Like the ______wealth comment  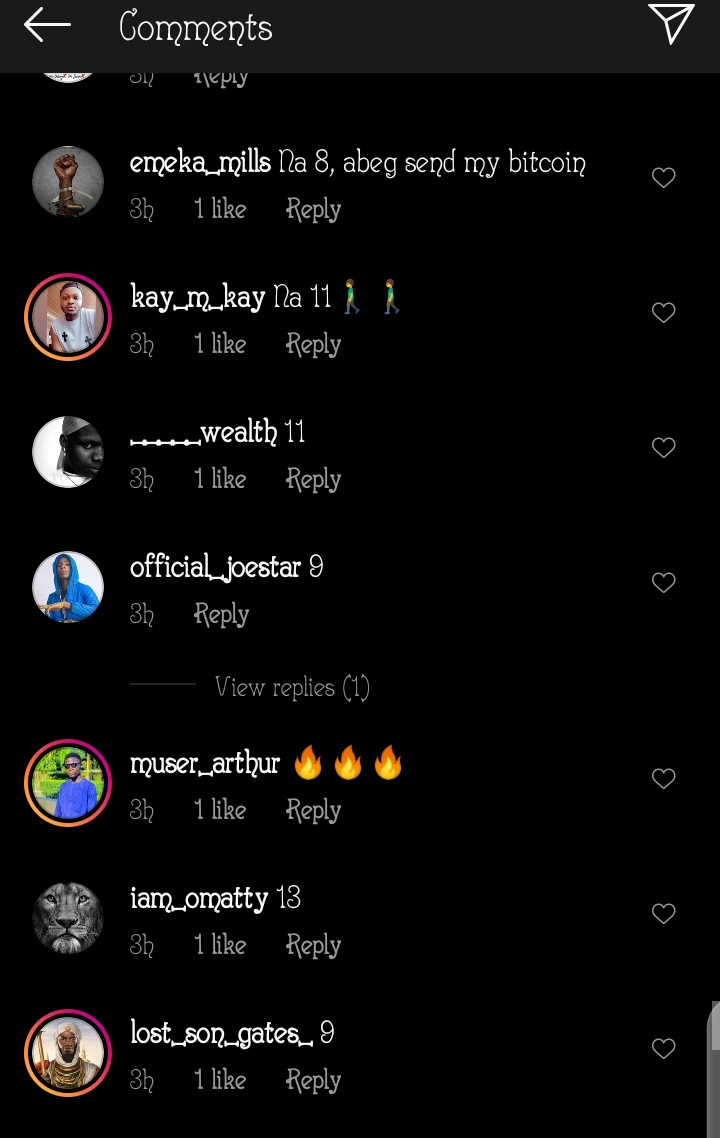tap(664, 448)
